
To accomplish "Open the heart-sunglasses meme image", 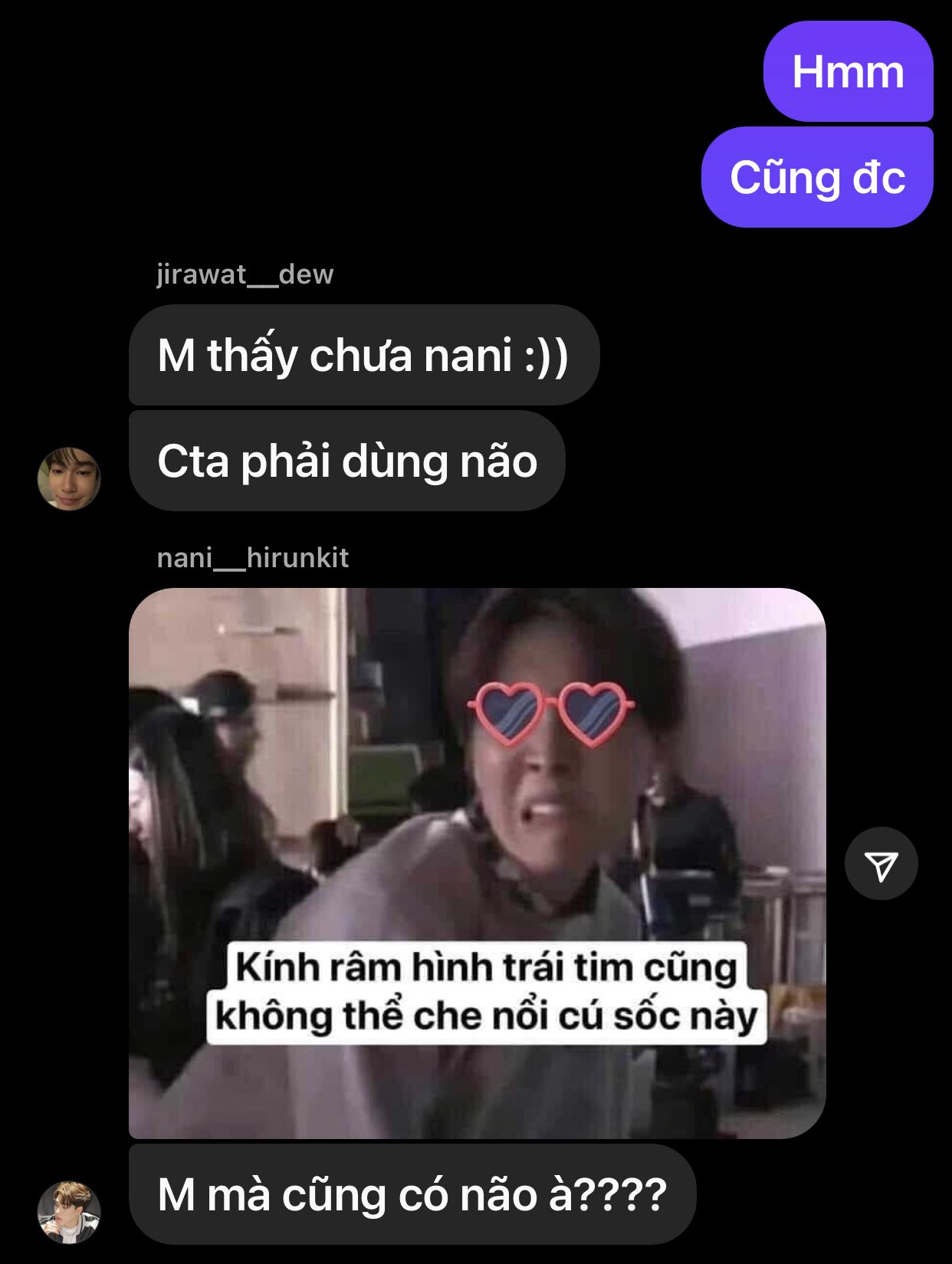I will 477,862.
